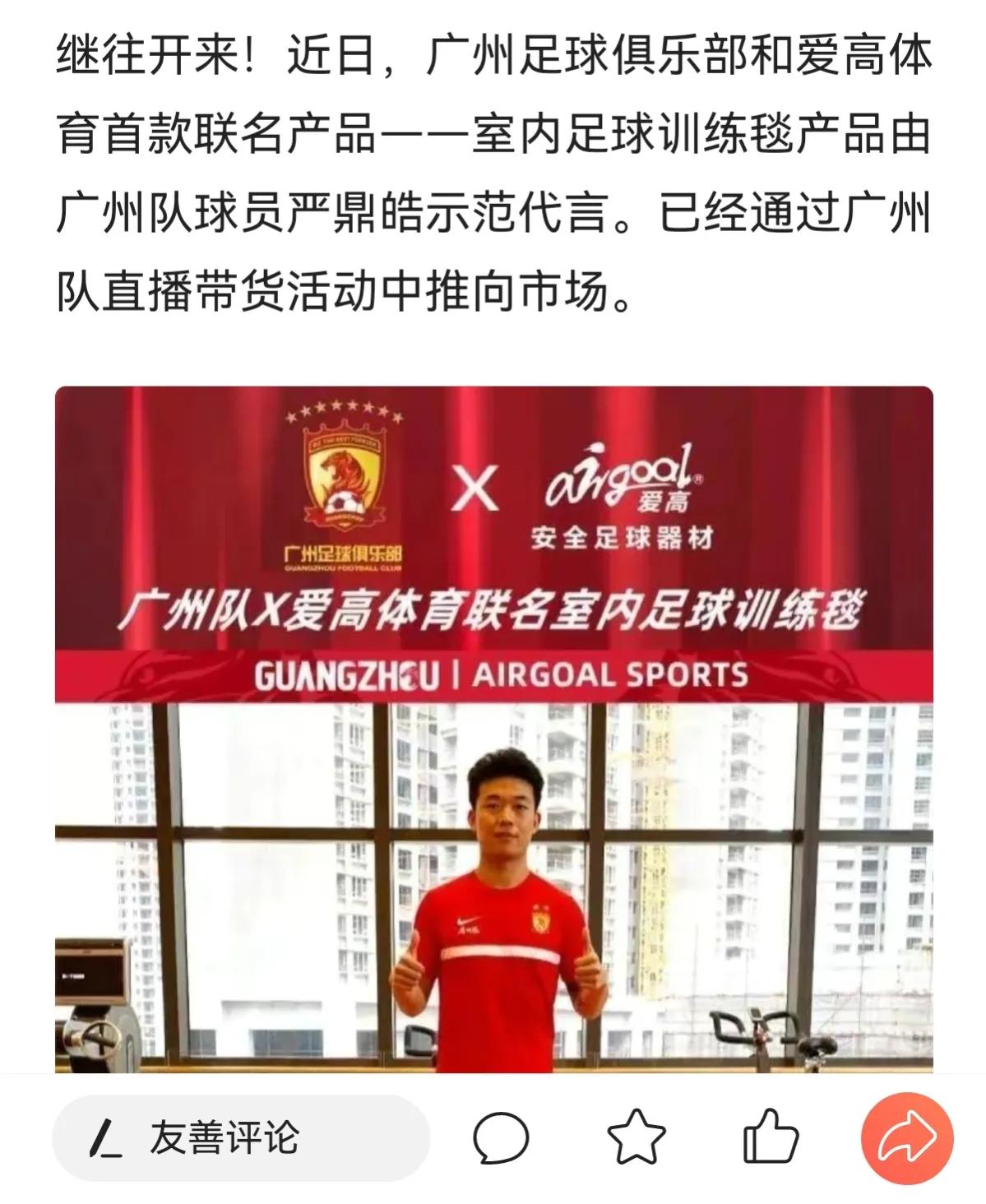Viewport: 986px width, 1204px height.
Task: Like this article with the thumbs-up icon
Action: [771, 1137]
